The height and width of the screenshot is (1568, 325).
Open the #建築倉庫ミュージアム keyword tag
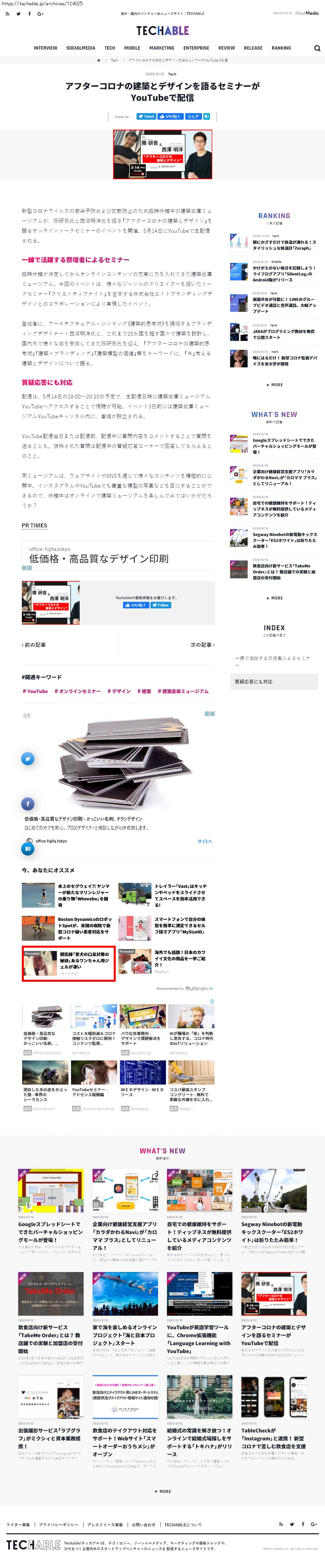pos(183,691)
